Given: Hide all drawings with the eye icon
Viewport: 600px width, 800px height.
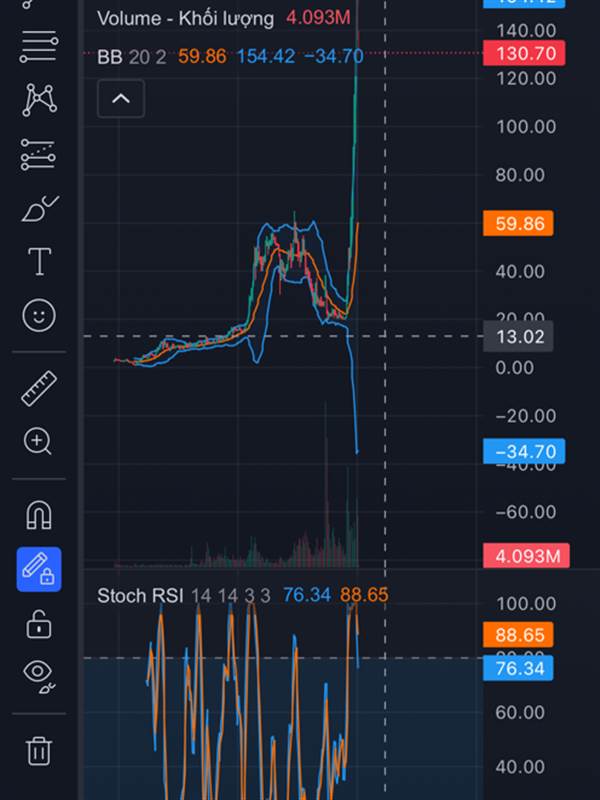Looking at the screenshot, I should click(38, 678).
